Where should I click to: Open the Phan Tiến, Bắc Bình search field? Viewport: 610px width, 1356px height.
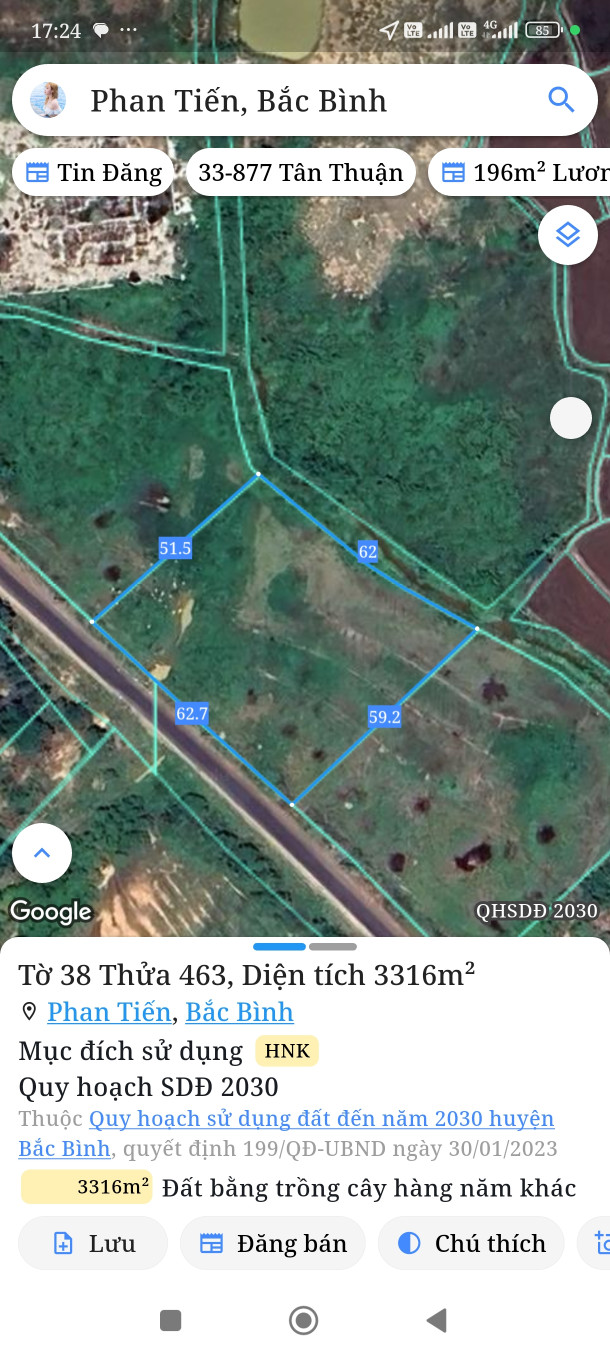tap(300, 101)
